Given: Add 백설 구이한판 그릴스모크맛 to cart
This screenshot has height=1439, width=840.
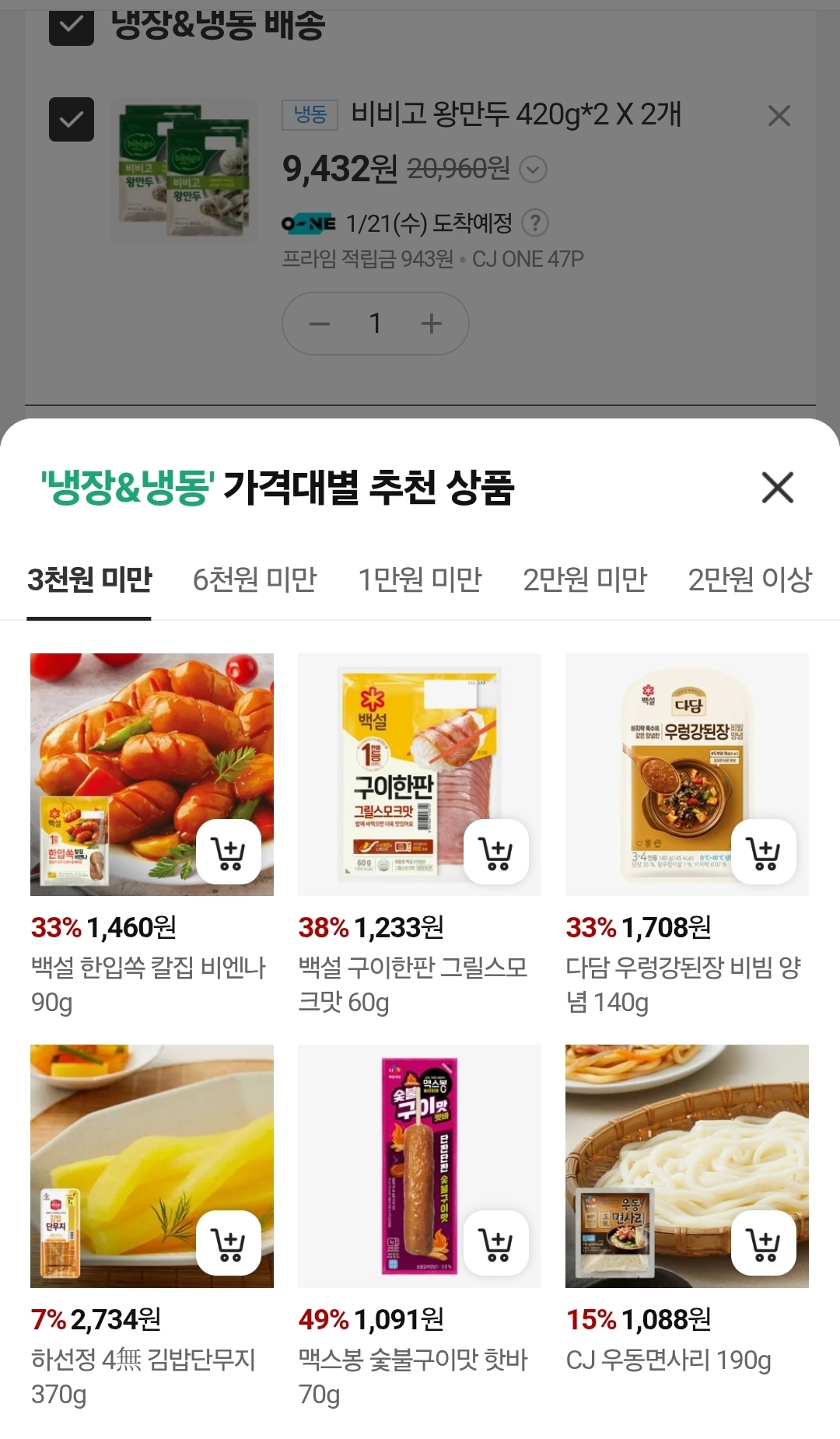Looking at the screenshot, I should point(496,853).
